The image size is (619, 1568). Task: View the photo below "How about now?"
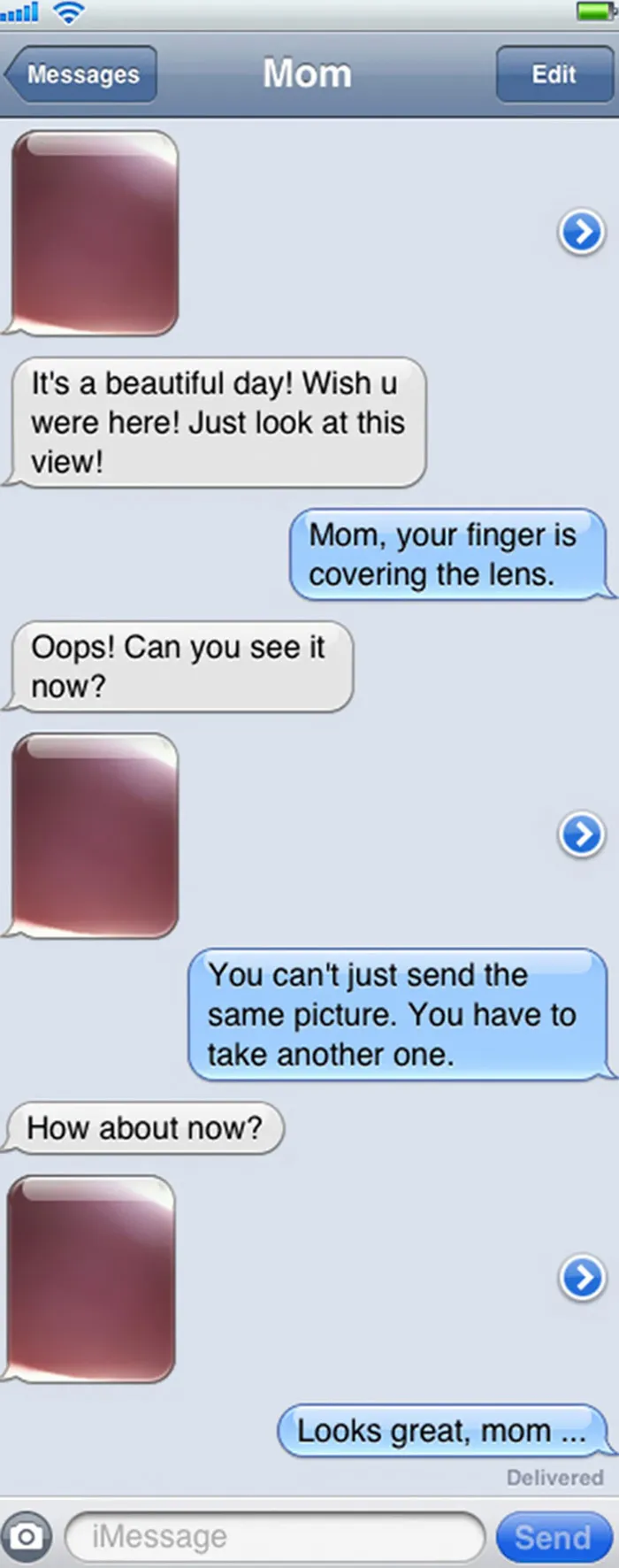tap(92, 1278)
